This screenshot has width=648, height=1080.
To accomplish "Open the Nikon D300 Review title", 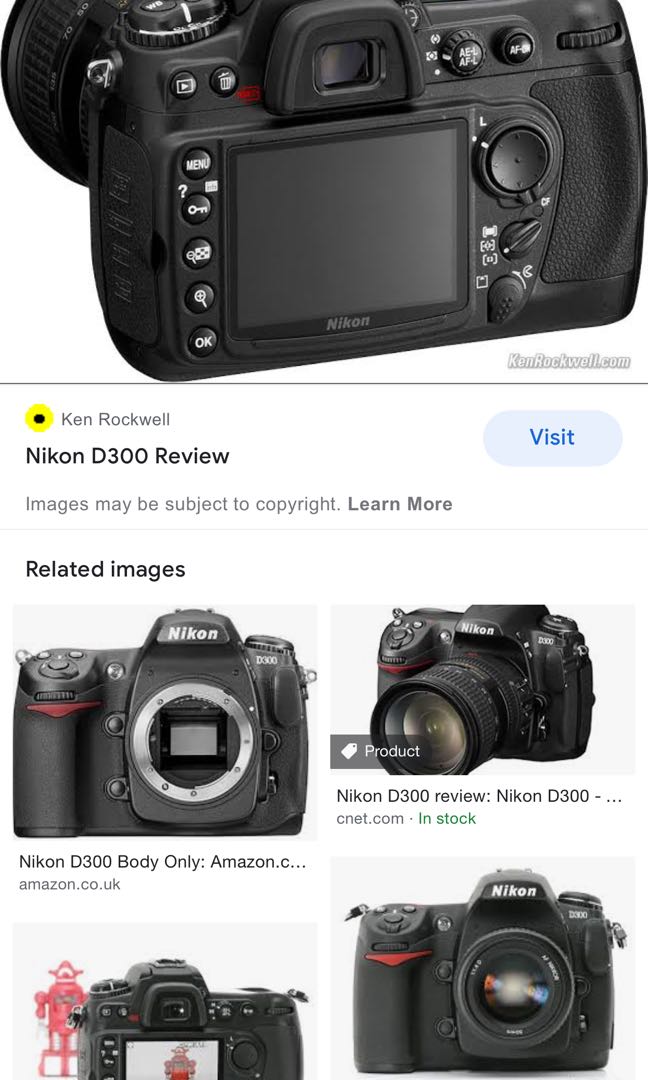I will tap(127, 456).
